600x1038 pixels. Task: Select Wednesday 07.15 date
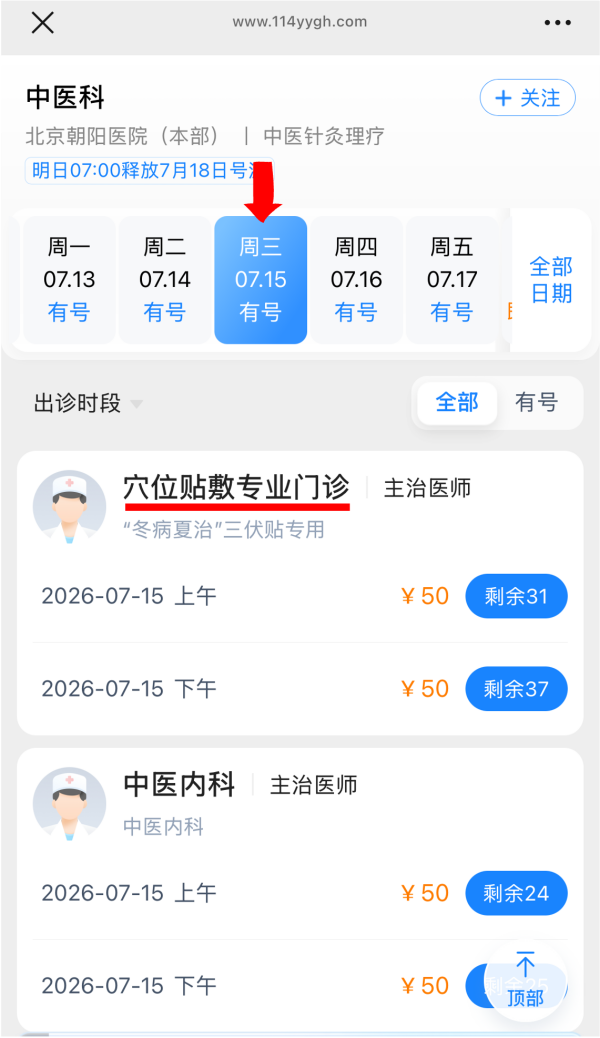point(260,279)
